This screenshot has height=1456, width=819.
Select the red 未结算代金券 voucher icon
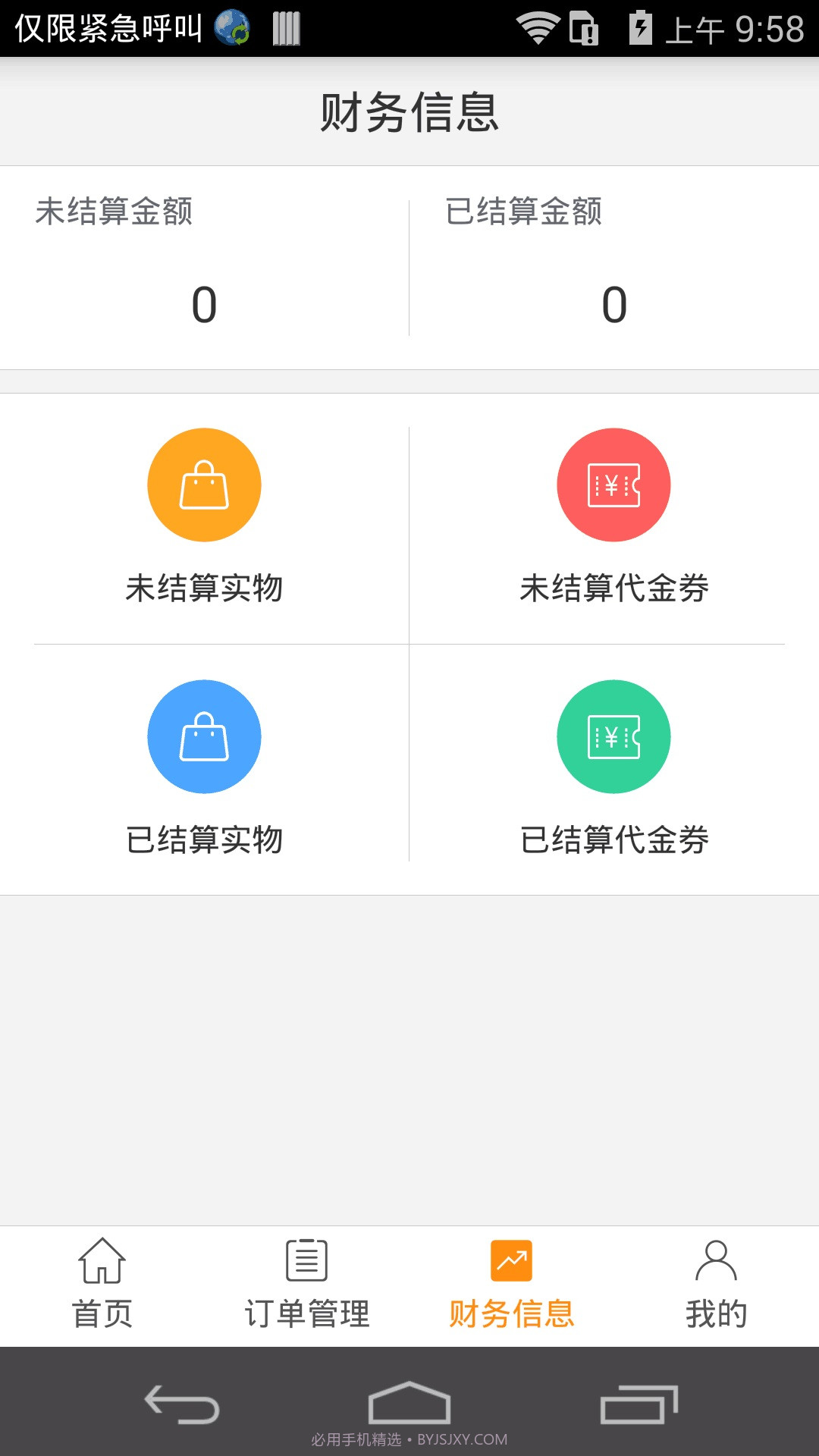614,485
